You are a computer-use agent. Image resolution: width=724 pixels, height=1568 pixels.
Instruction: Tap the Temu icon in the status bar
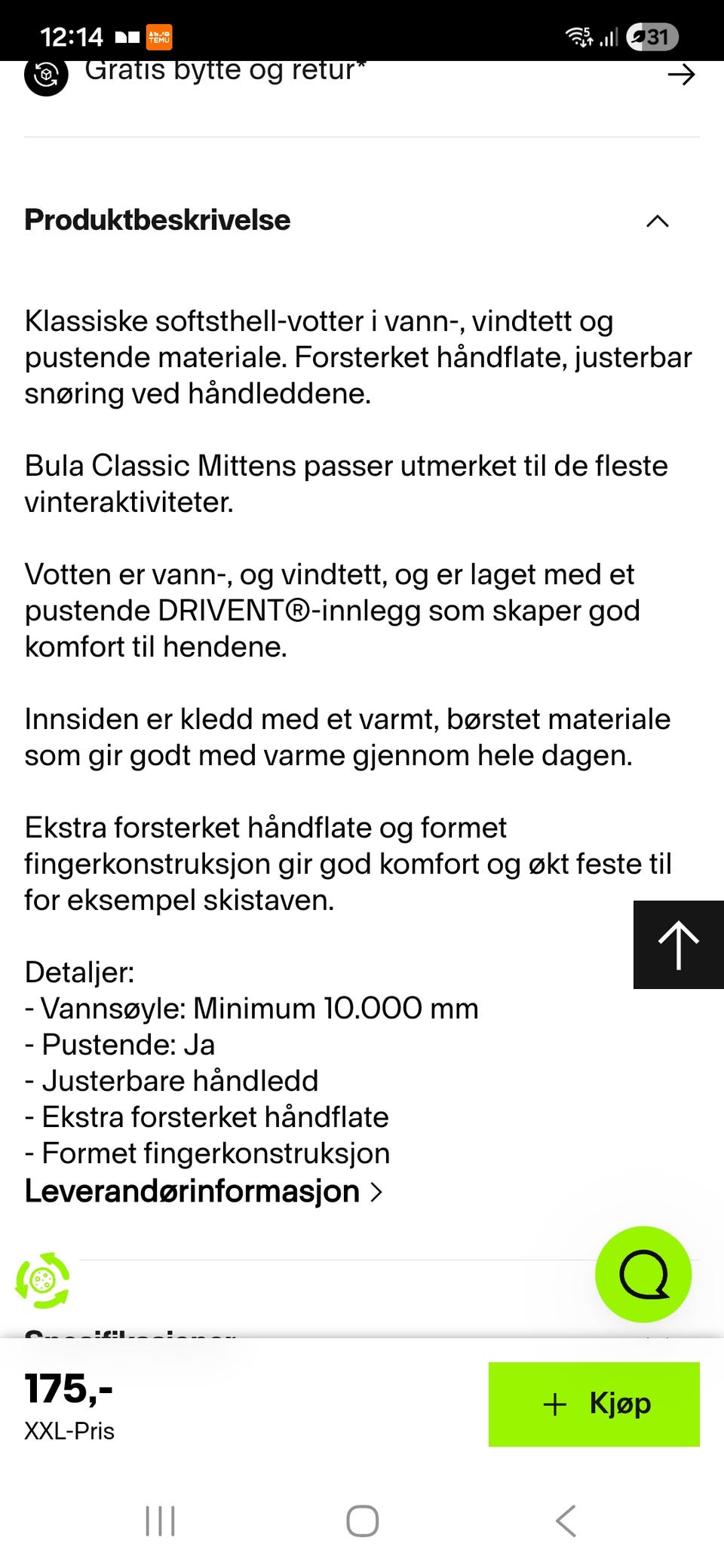160,35
